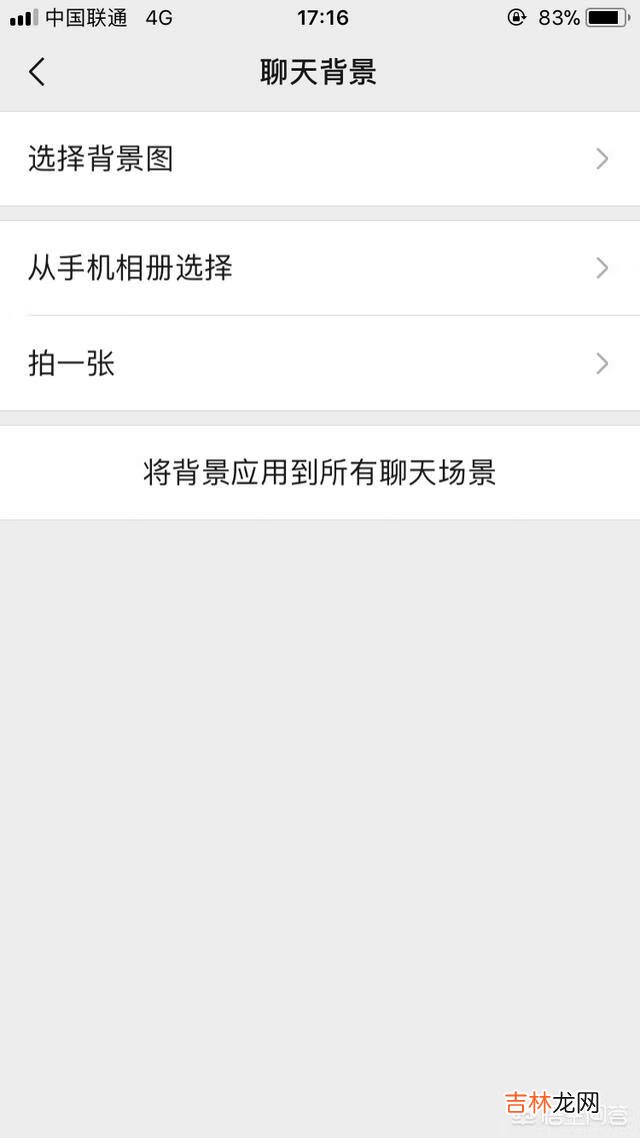Screen dimensions: 640x1138
Task: Open 选择背景图 option
Action: point(320,159)
